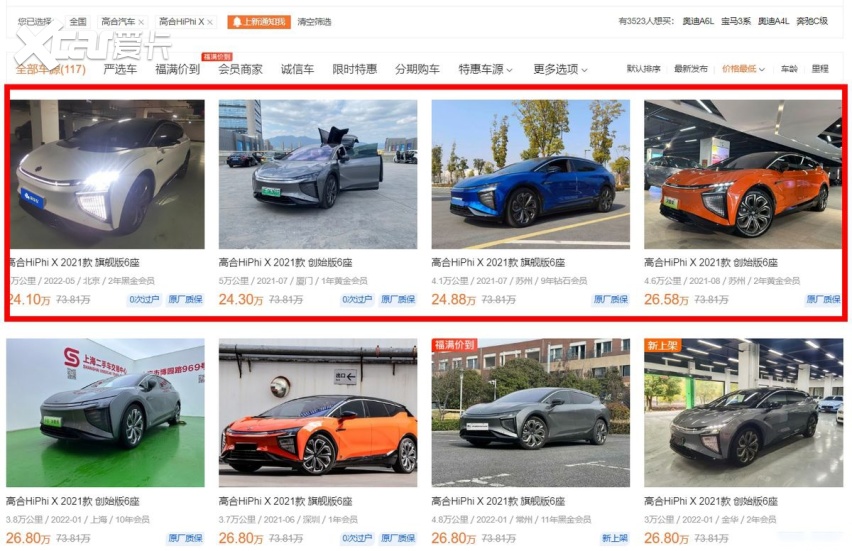This screenshot has width=852, height=551.
Task: Switch to the 分期购车 tab
Action: (417, 70)
